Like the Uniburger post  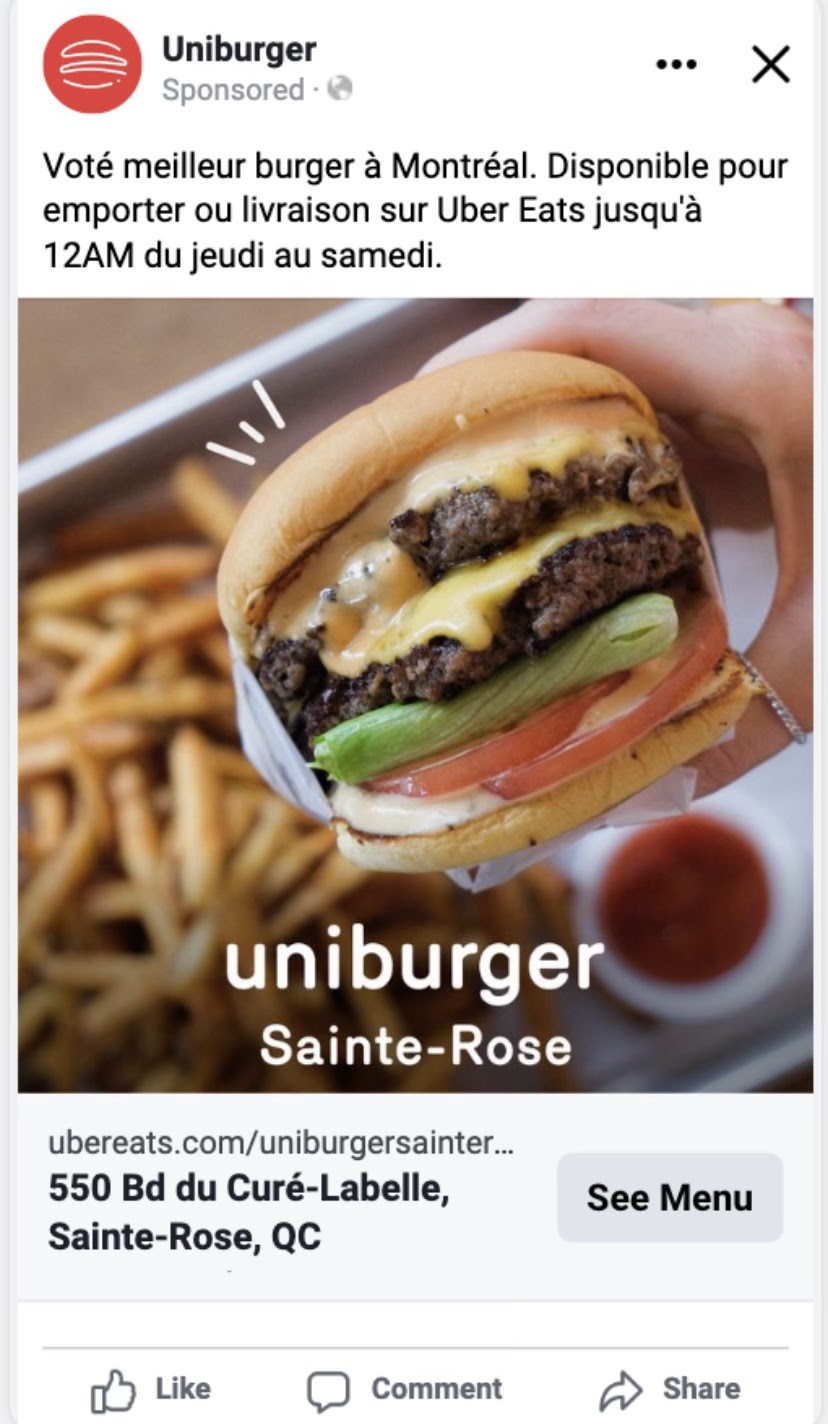tap(151, 1389)
